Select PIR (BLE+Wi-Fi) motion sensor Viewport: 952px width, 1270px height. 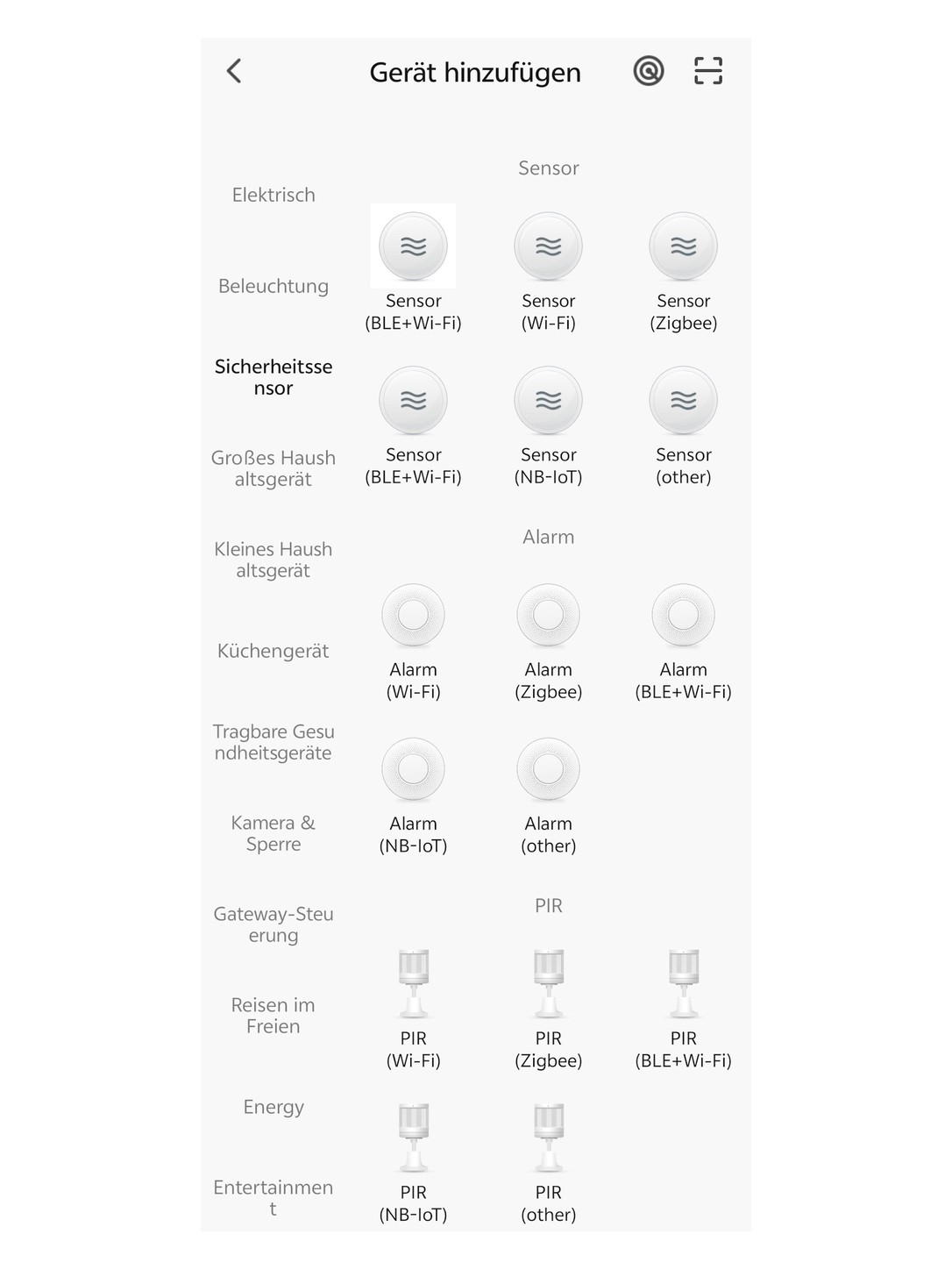[684, 1010]
